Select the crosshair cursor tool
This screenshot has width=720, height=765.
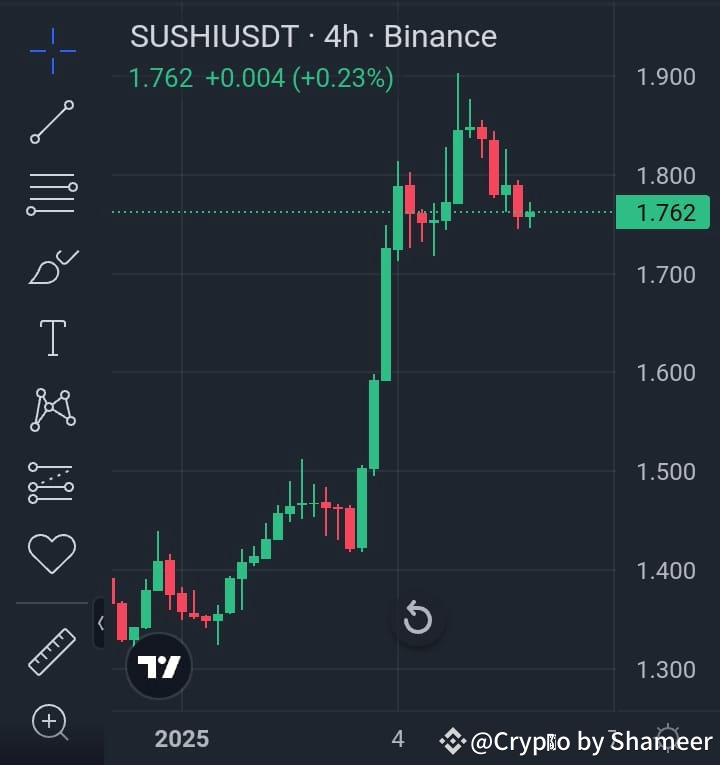[x=53, y=50]
